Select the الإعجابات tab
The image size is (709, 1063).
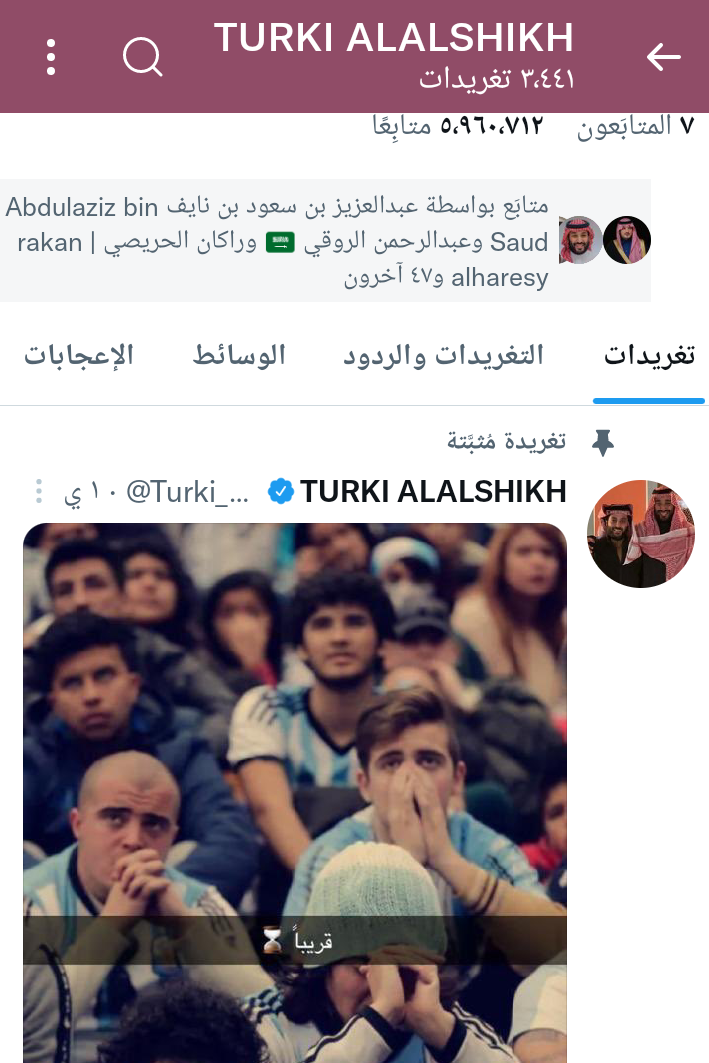[x=79, y=355]
